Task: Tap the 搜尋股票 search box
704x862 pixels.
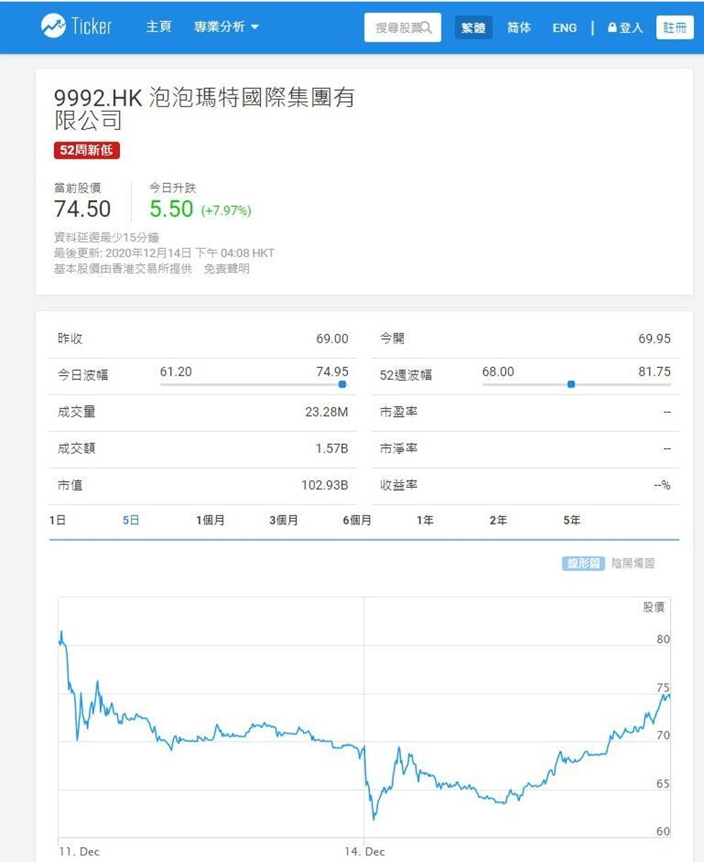Action: point(402,27)
